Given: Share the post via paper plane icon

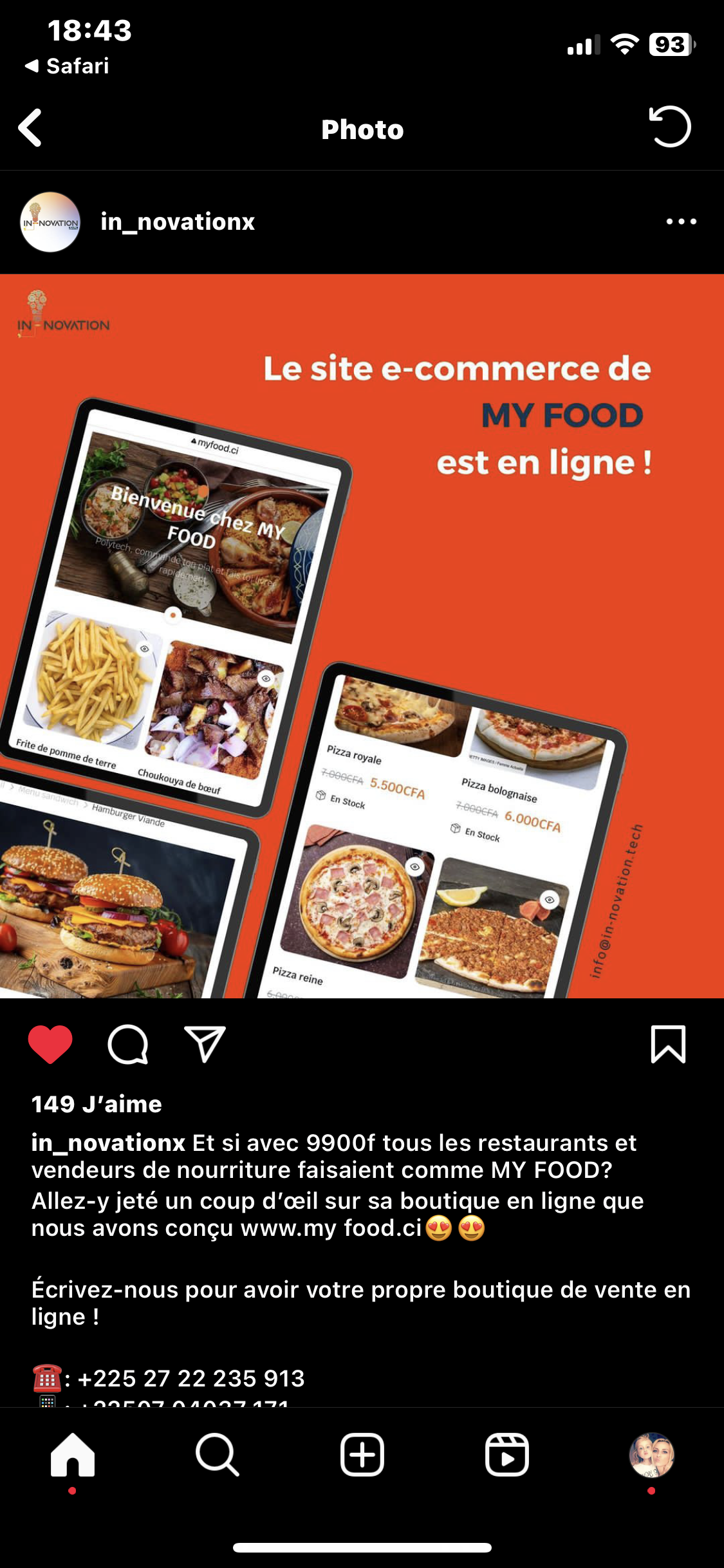Looking at the screenshot, I should point(205,1044).
